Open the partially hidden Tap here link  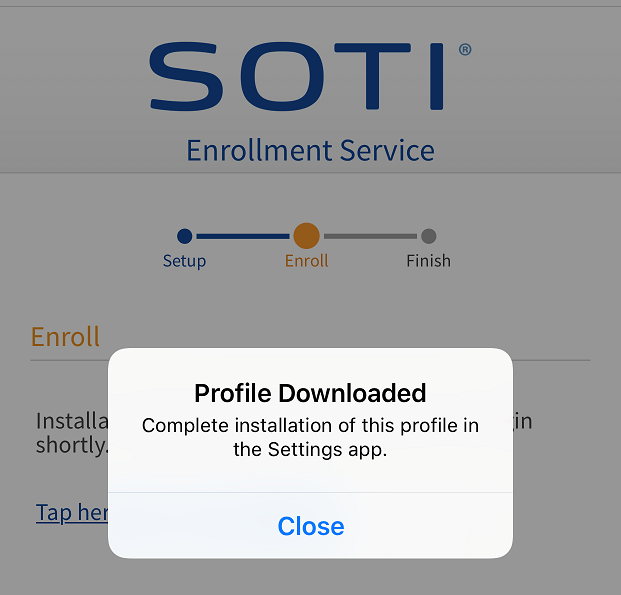tap(71, 513)
